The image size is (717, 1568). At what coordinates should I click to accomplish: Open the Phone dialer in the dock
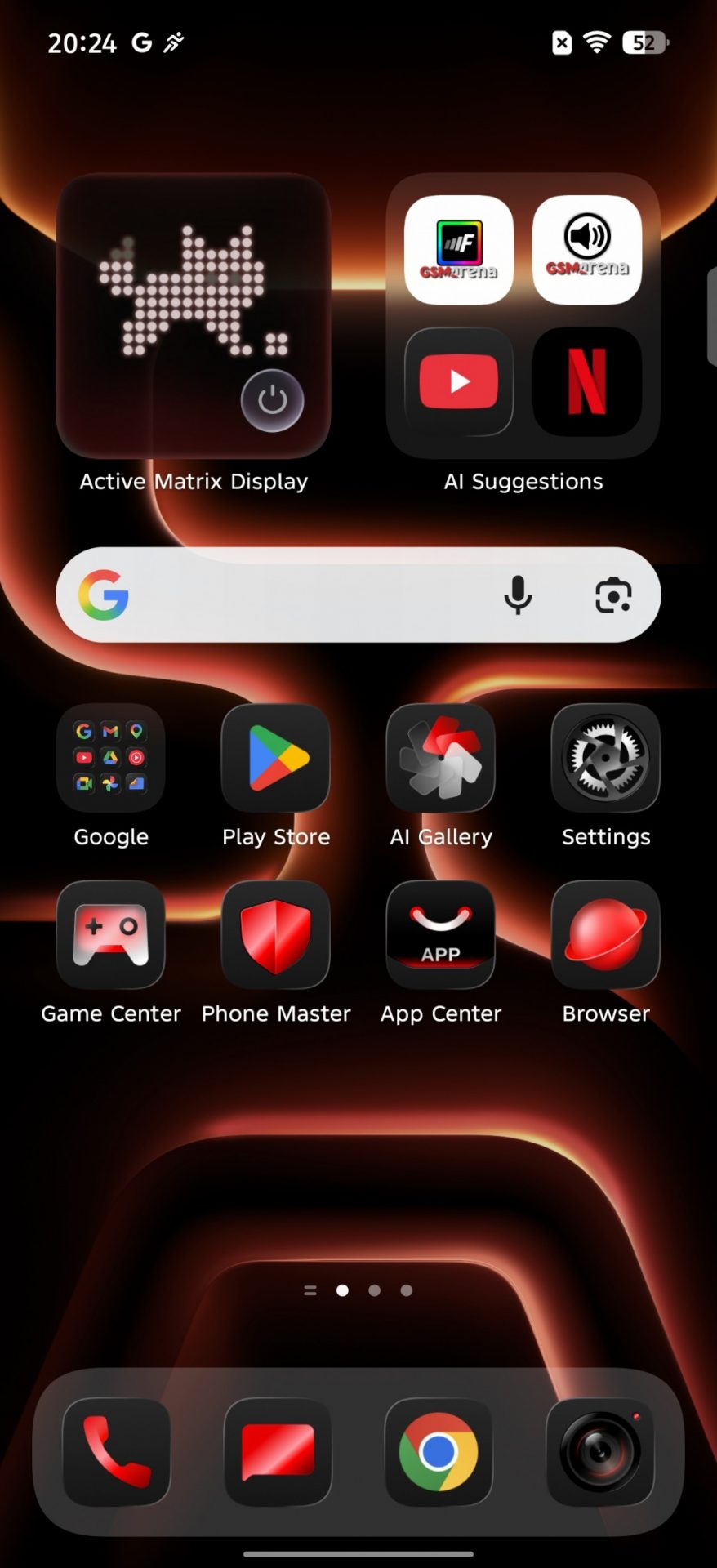[x=116, y=1452]
